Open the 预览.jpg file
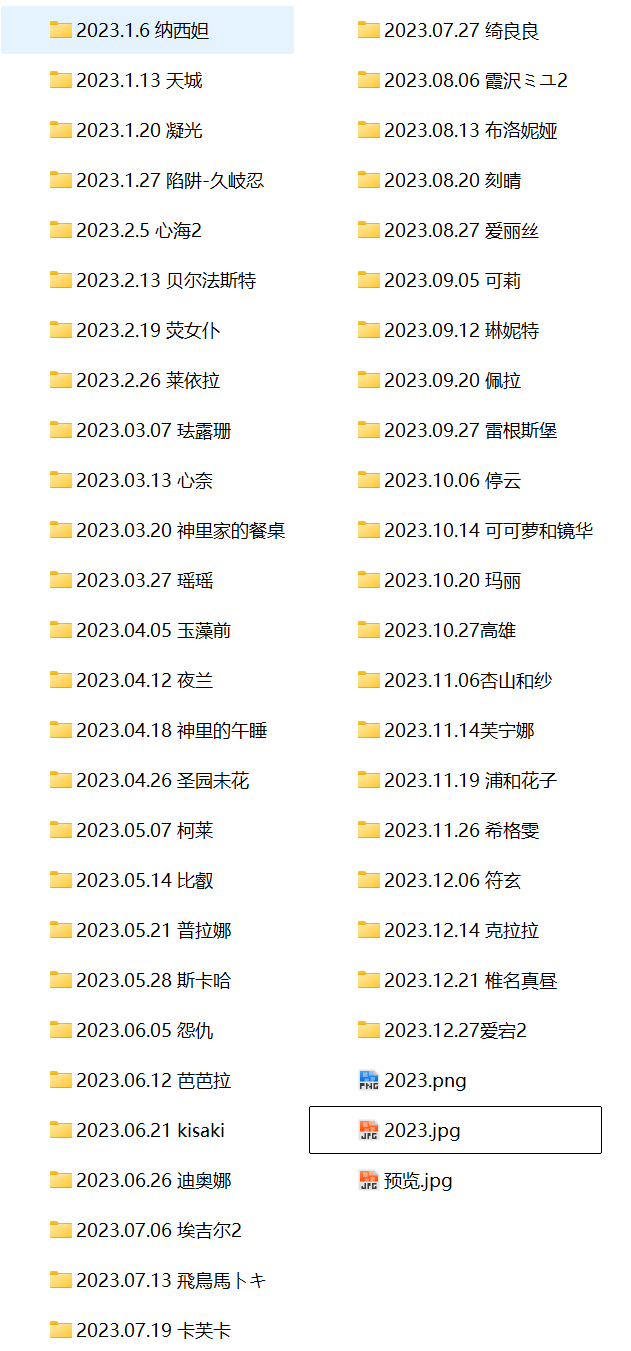The image size is (631, 1351). [417, 1181]
